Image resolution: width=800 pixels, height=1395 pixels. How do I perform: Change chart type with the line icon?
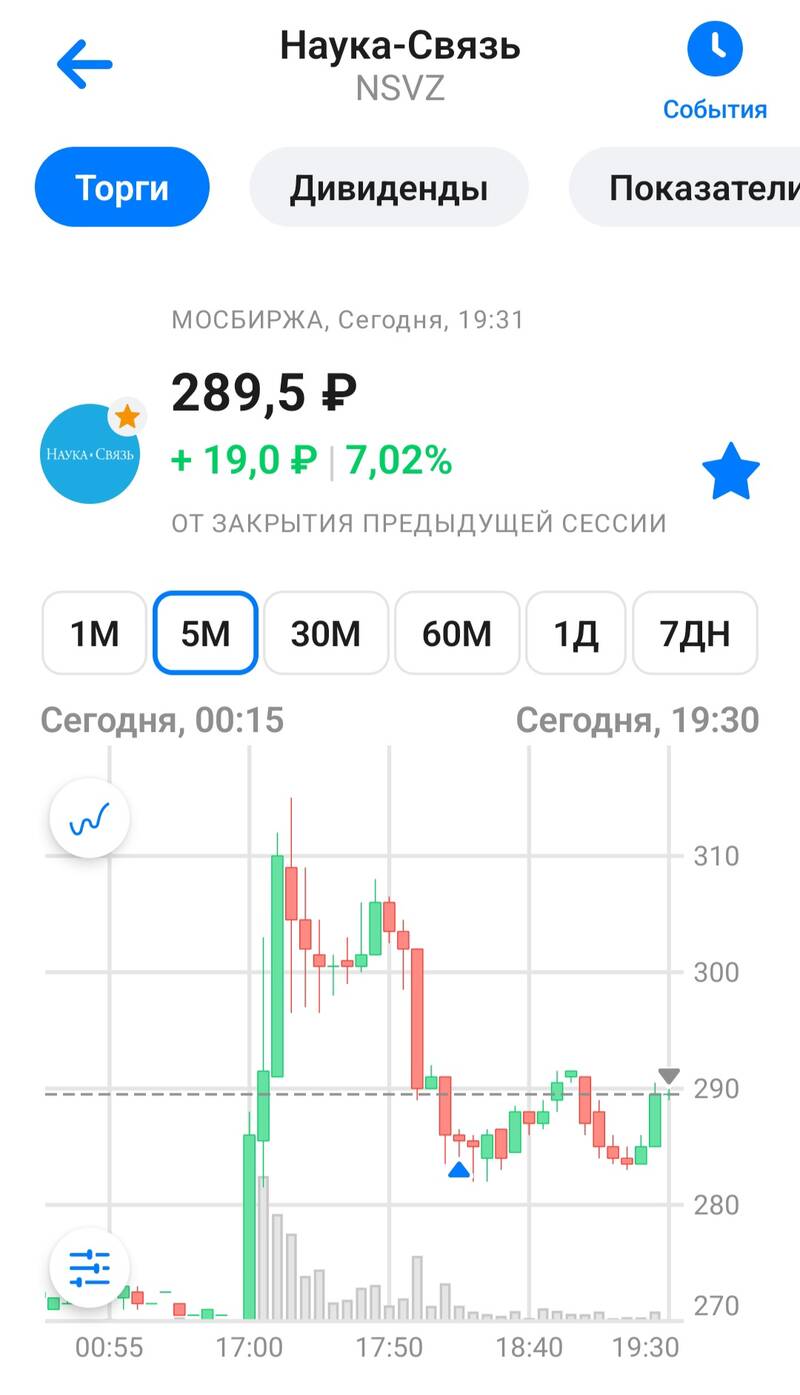(x=90, y=820)
